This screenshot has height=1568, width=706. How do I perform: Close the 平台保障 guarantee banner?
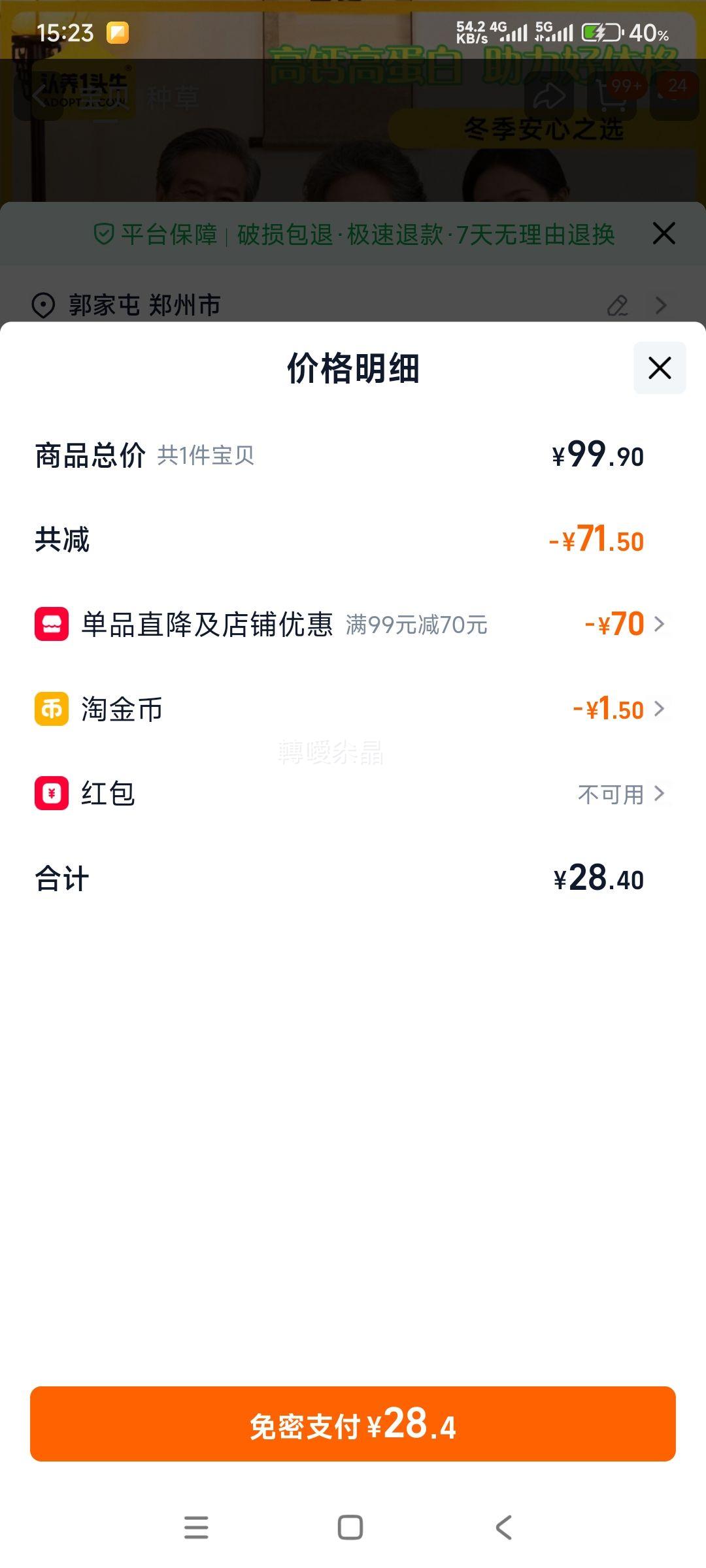664,233
